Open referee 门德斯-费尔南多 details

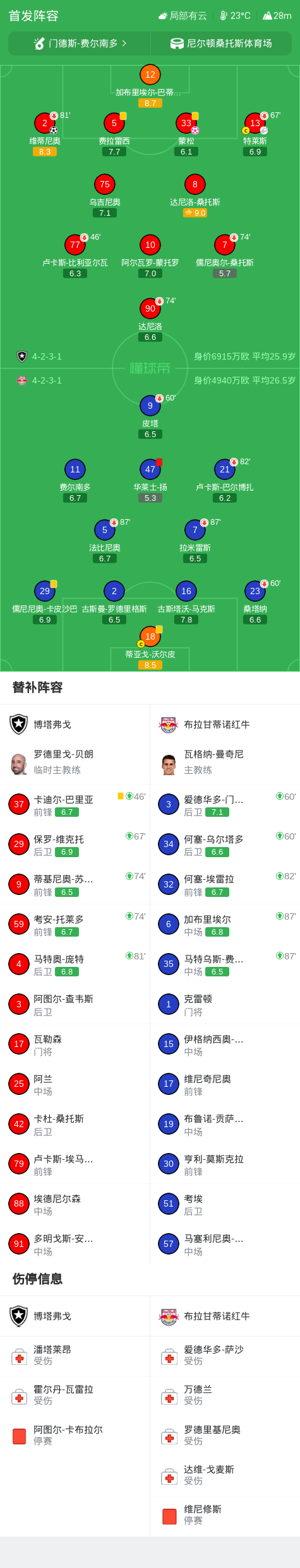[80, 44]
